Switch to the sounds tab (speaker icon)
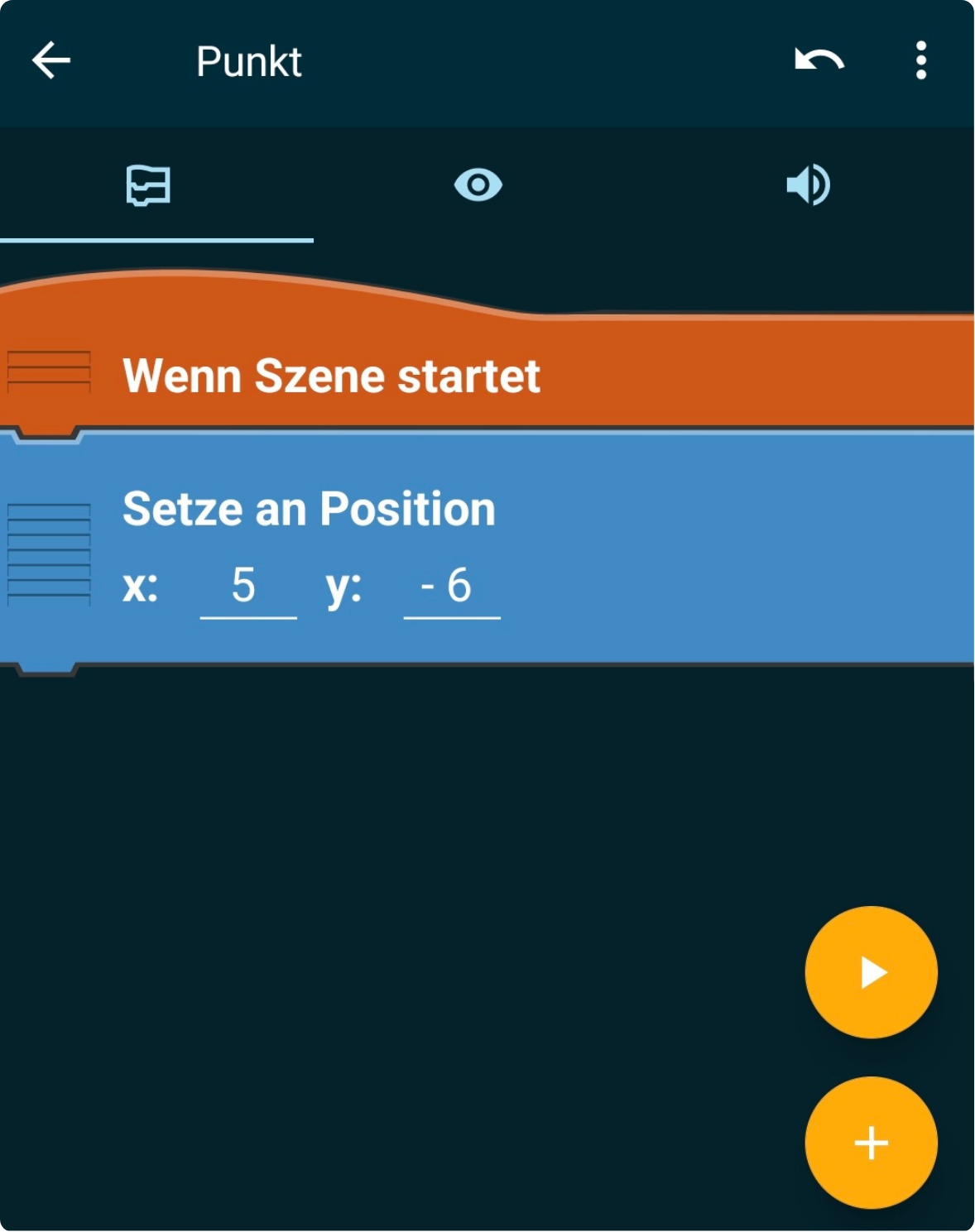 (808, 185)
